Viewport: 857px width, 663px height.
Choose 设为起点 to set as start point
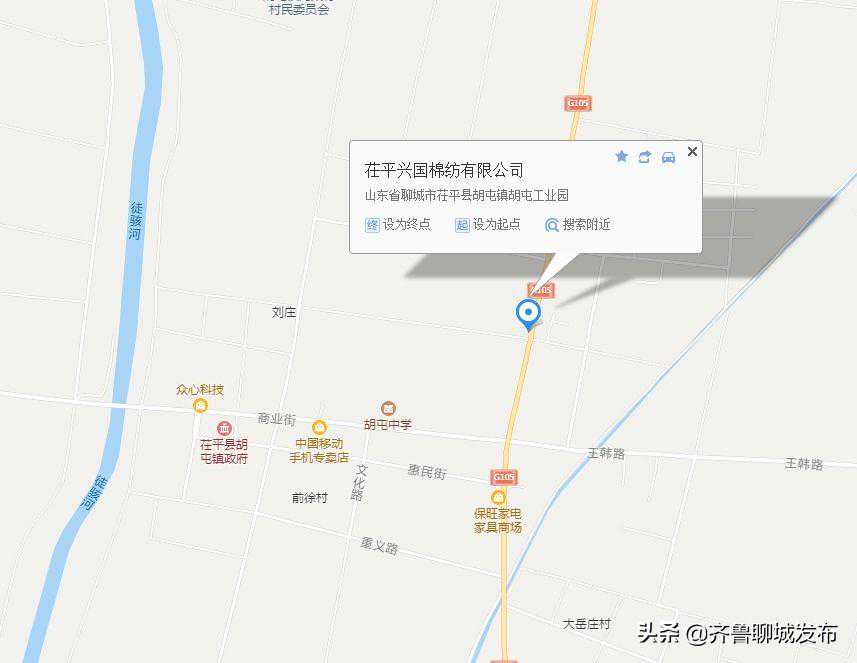(488, 225)
